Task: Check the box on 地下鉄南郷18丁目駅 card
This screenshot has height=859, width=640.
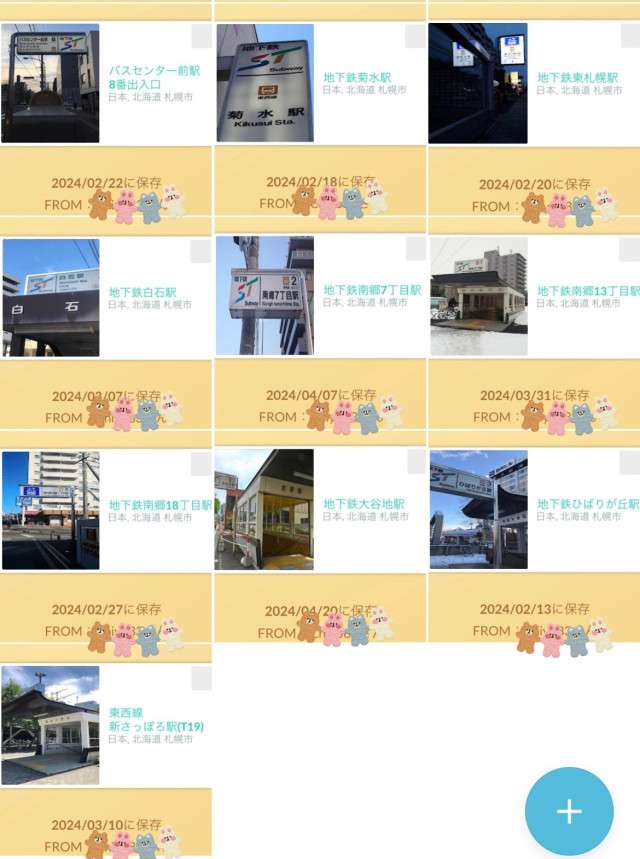Action: [201, 464]
